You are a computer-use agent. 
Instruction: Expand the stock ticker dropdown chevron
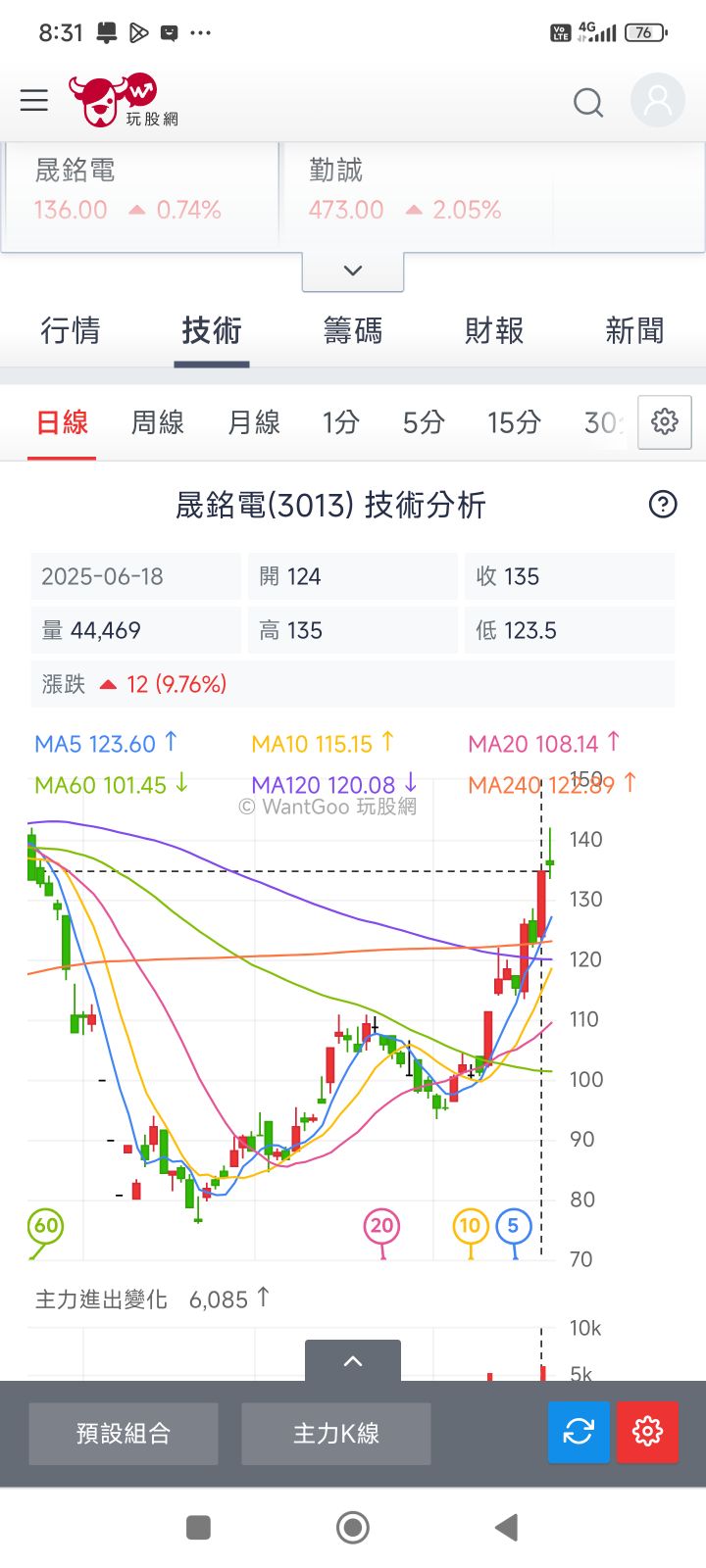353,271
